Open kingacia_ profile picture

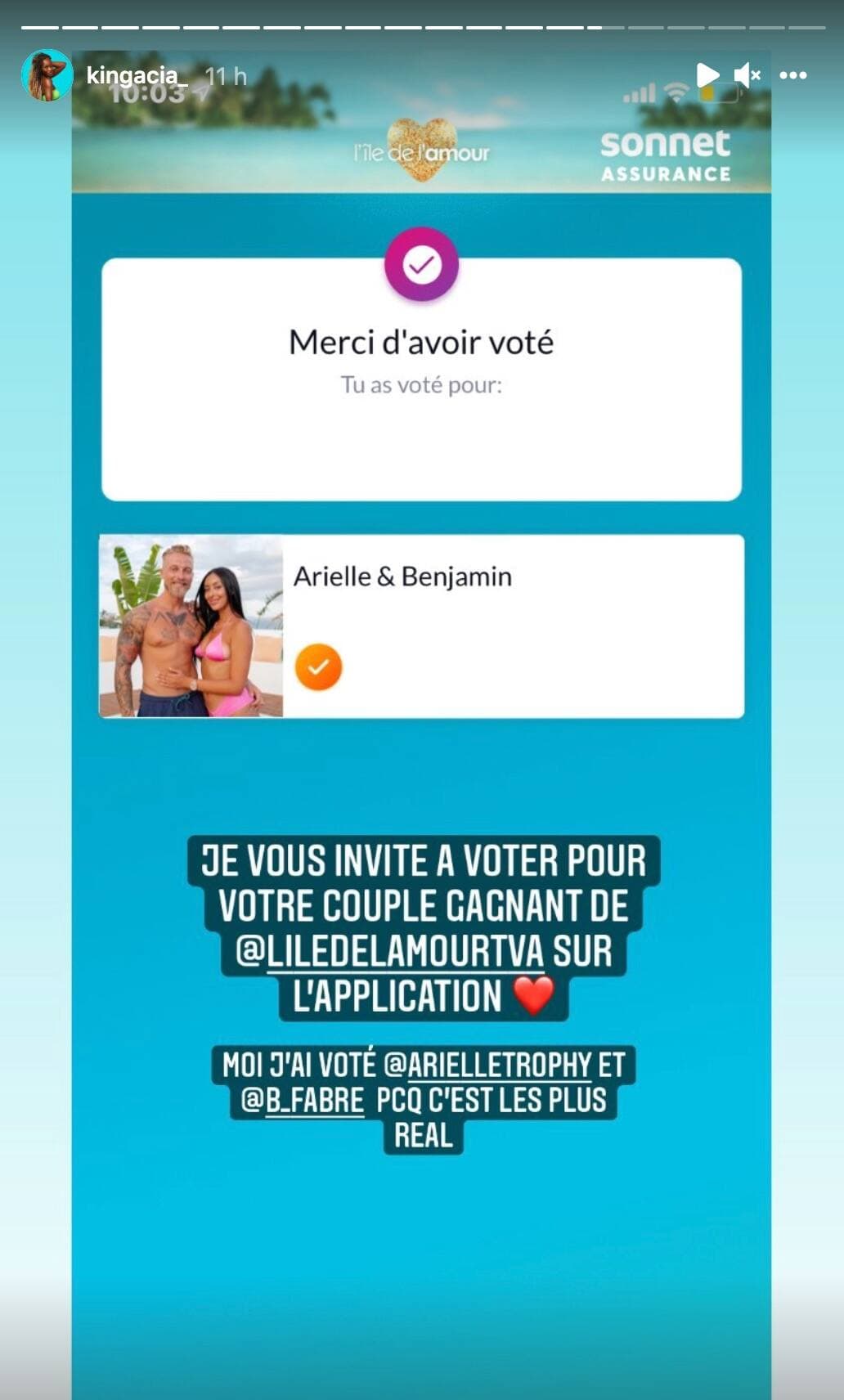pyautogui.click(x=47, y=75)
